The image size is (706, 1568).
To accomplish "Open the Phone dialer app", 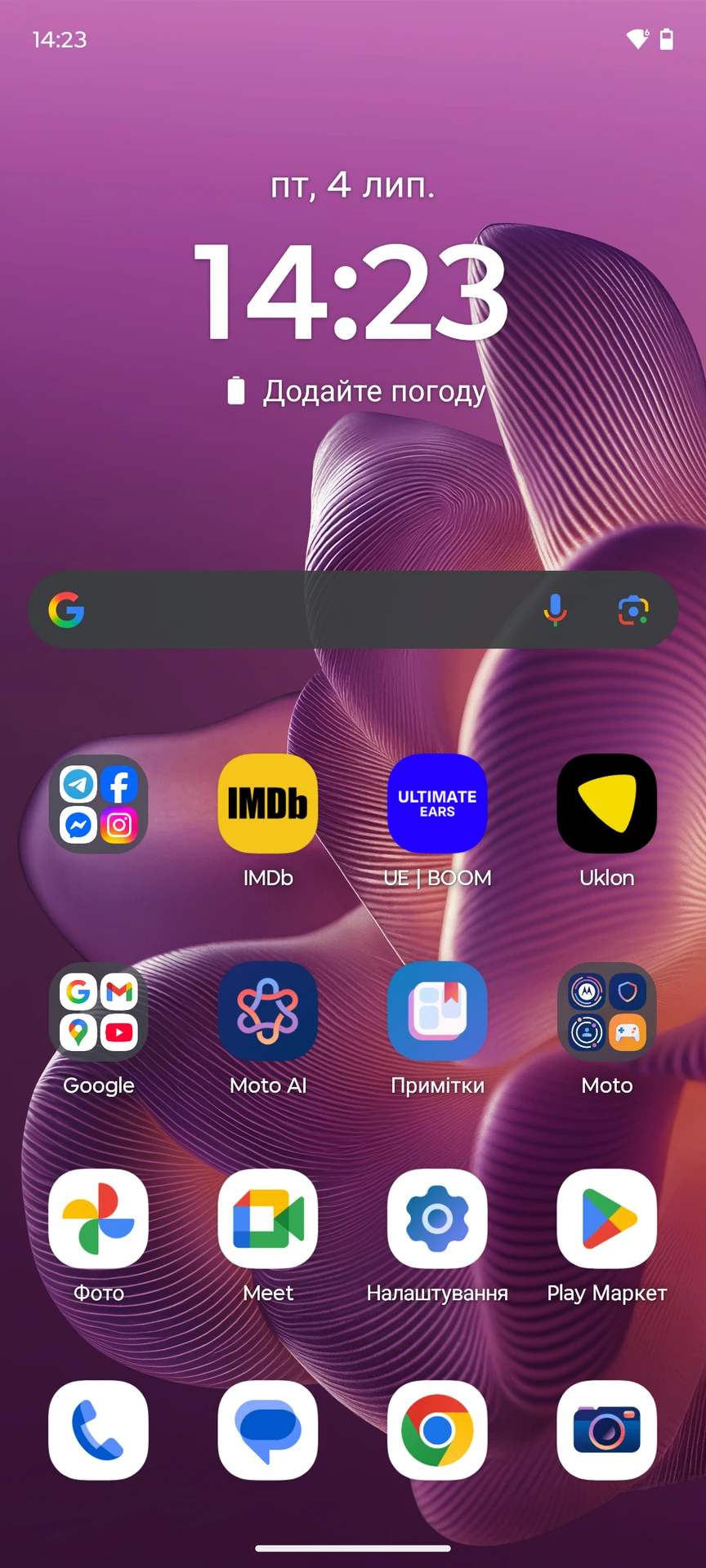I will pos(99,1430).
